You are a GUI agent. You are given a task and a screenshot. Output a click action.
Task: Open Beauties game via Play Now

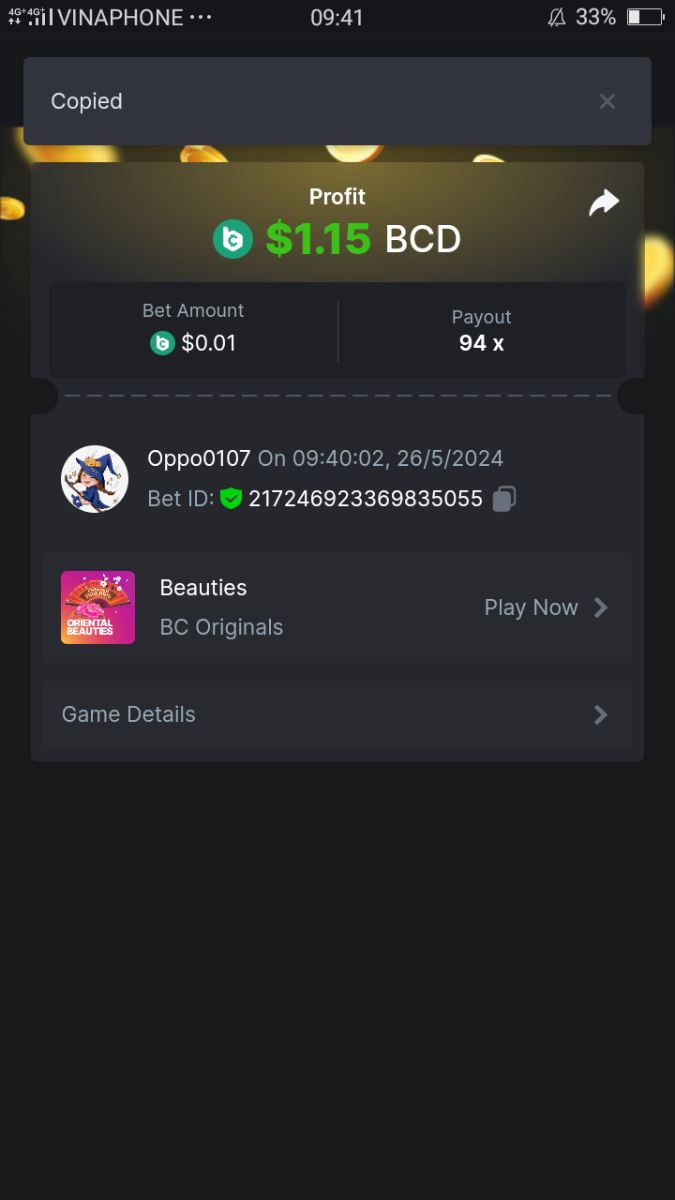tap(545, 607)
